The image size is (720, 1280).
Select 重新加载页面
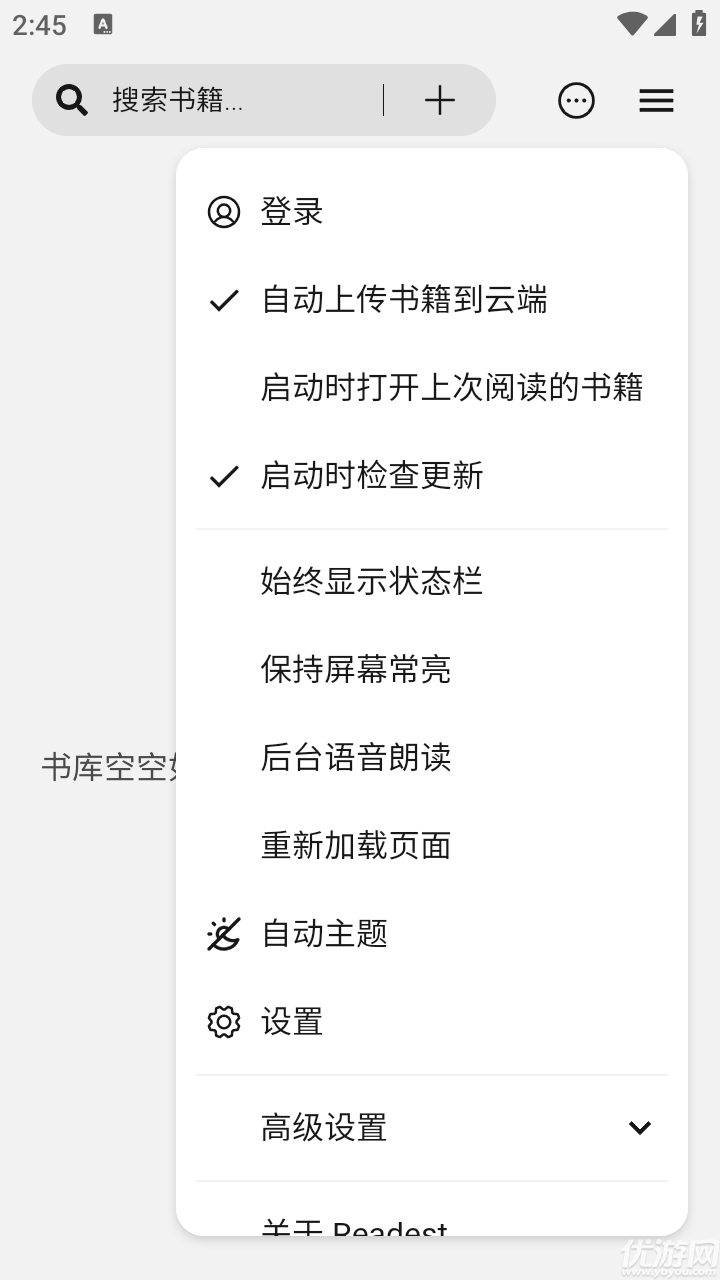pyautogui.click(x=356, y=845)
